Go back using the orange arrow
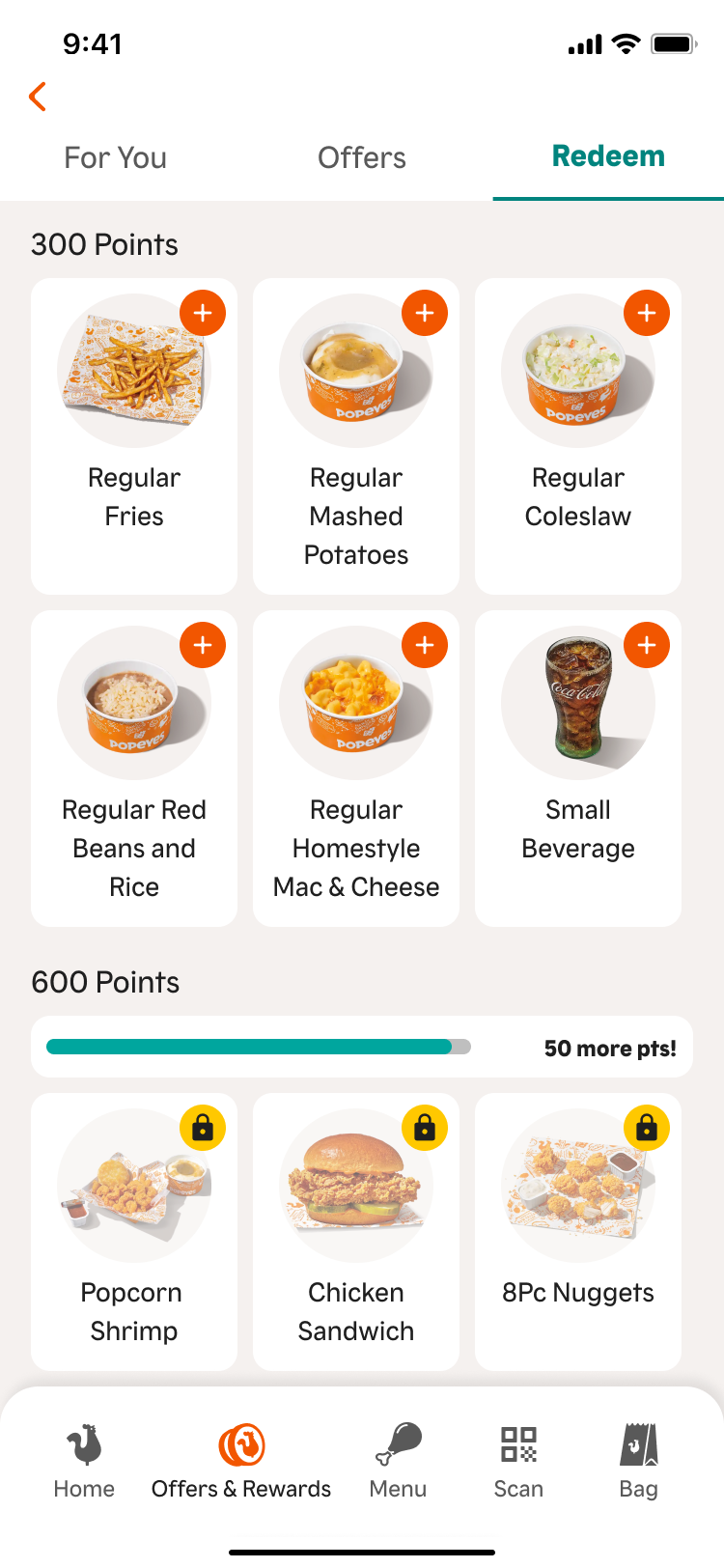The width and height of the screenshot is (724, 1568). pyautogui.click(x=39, y=97)
